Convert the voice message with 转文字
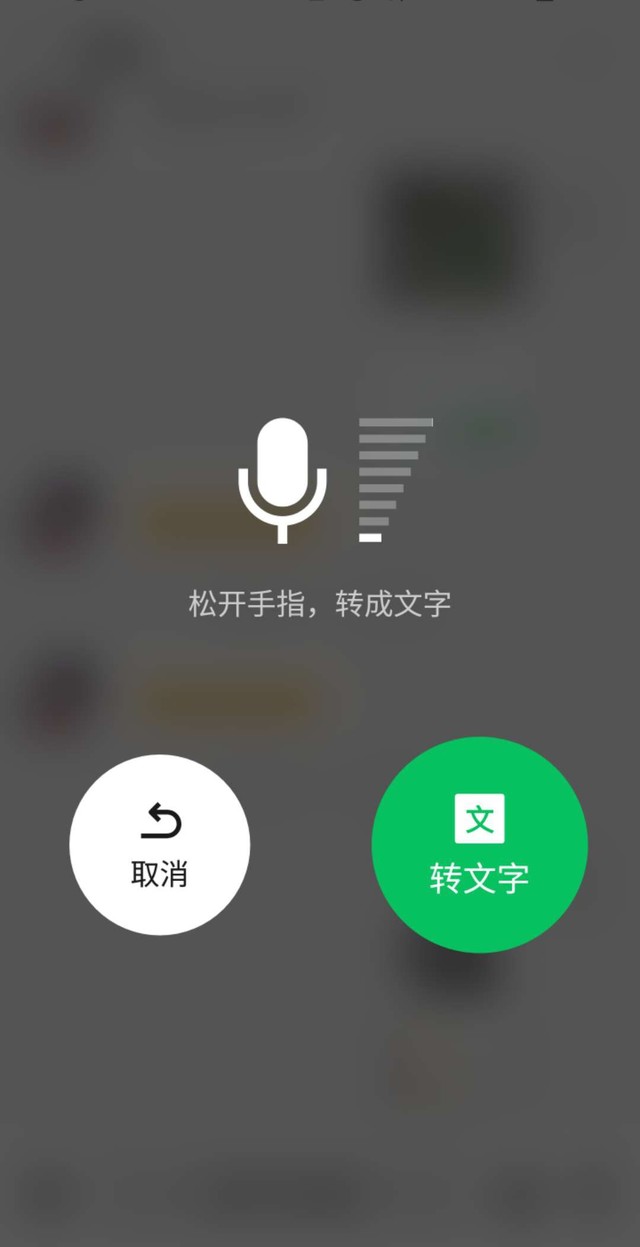Viewport: 640px width, 1247px height. pos(479,845)
